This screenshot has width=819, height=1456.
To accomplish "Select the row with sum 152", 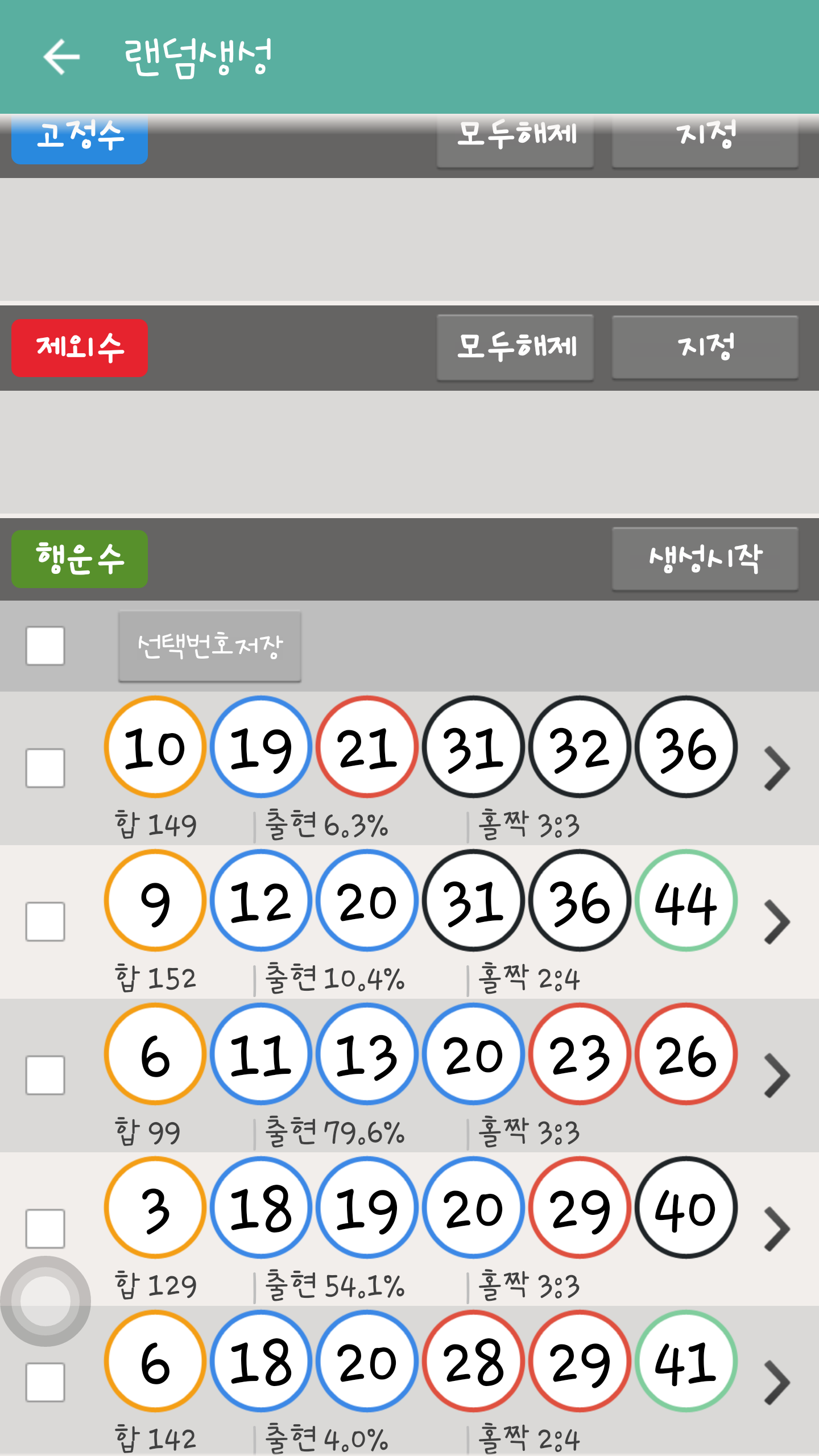I will point(45,921).
